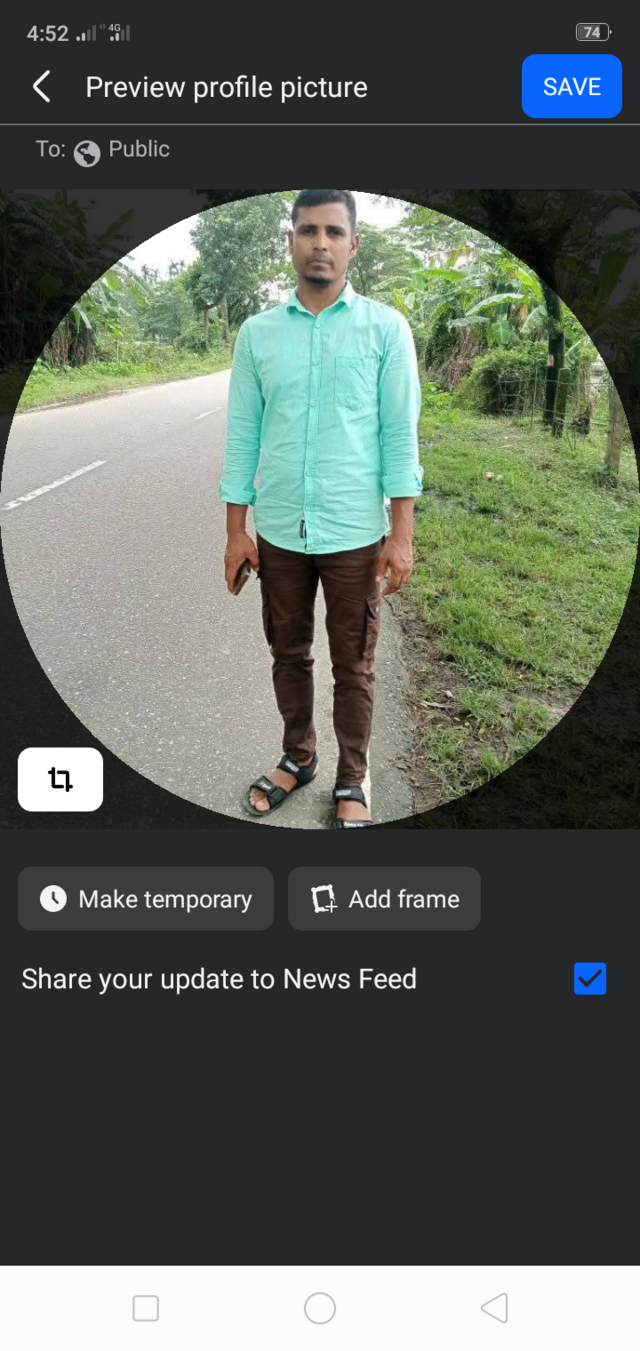Image resolution: width=640 pixels, height=1351 pixels.
Task: Uncheck Share your update to News Feed
Action: click(x=590, y=978)
